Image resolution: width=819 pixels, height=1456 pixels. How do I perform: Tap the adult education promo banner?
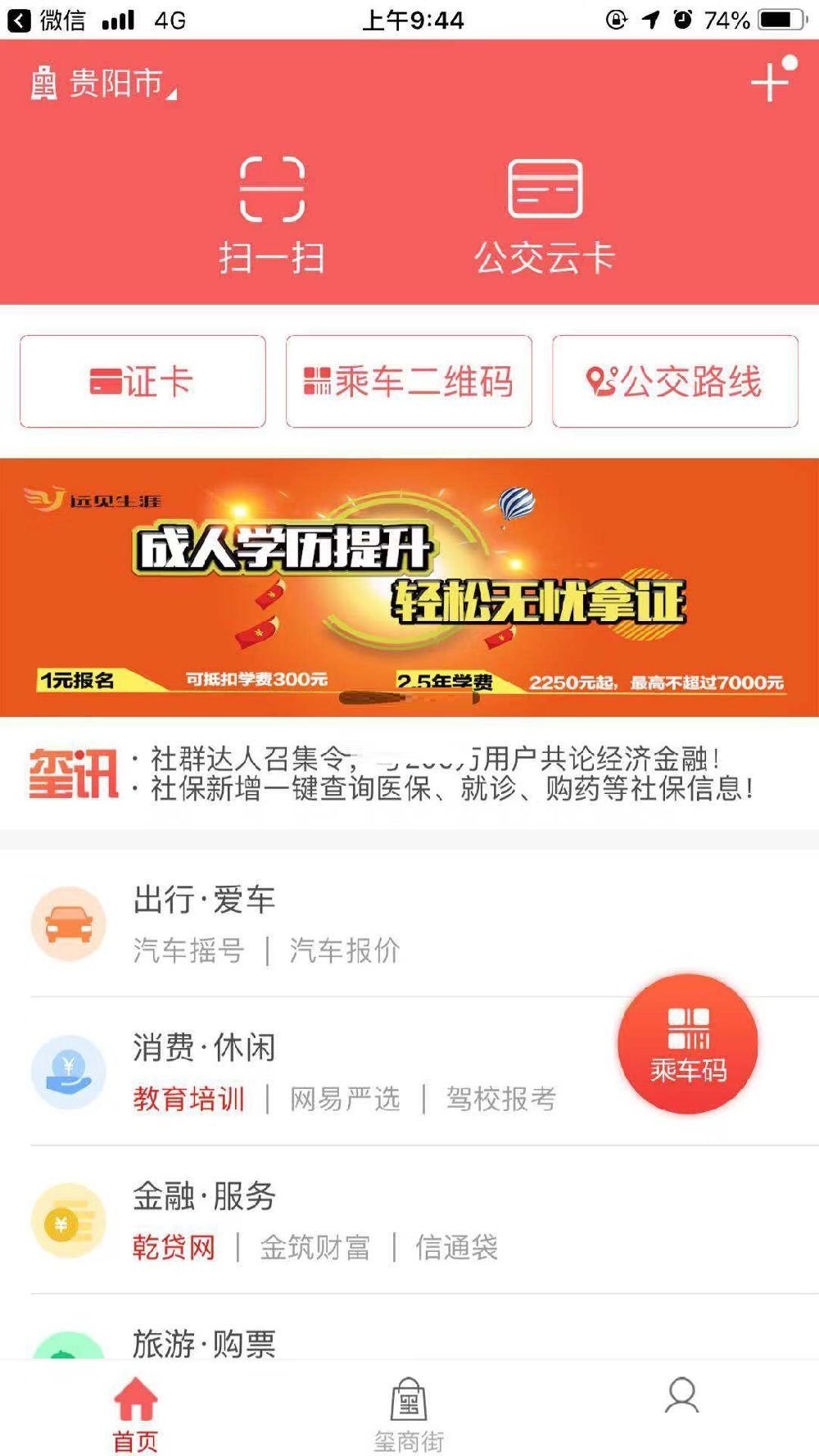pyautogui.click(x=409, y=587)
